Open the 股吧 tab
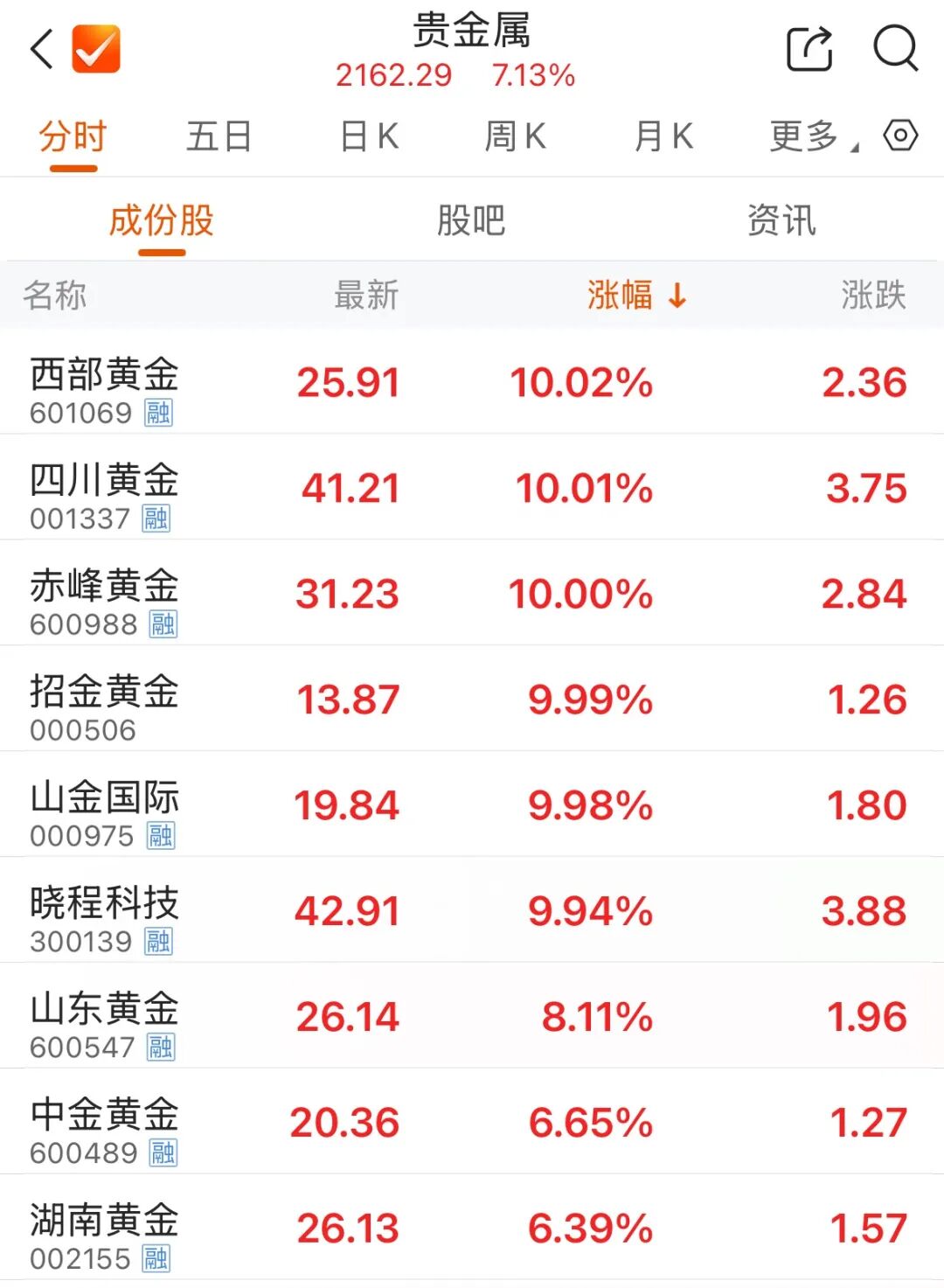Screen dimensions: 944x1288 tap(471, 220)
